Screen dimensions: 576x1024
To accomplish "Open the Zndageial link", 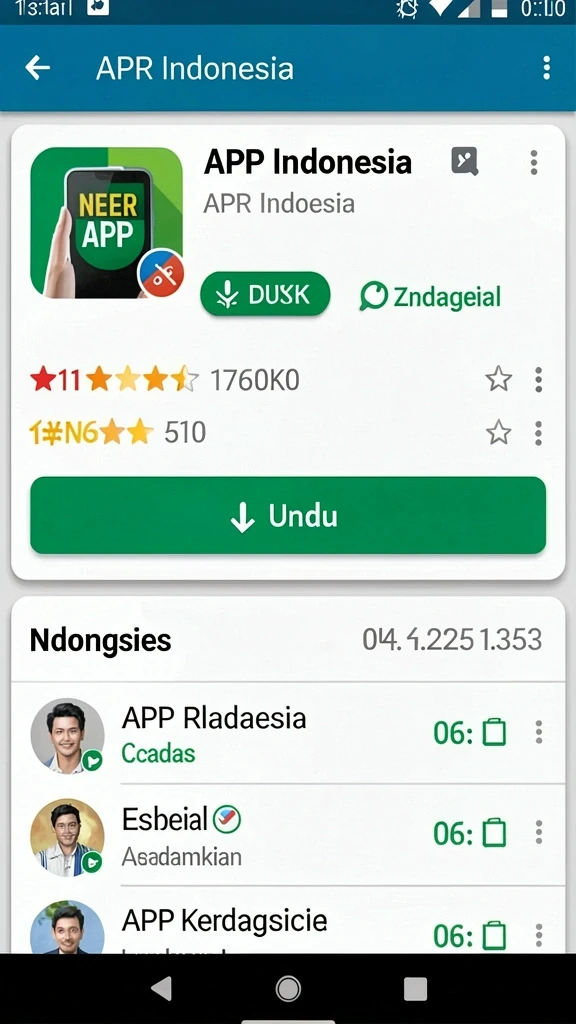I will tap(430, 296).
